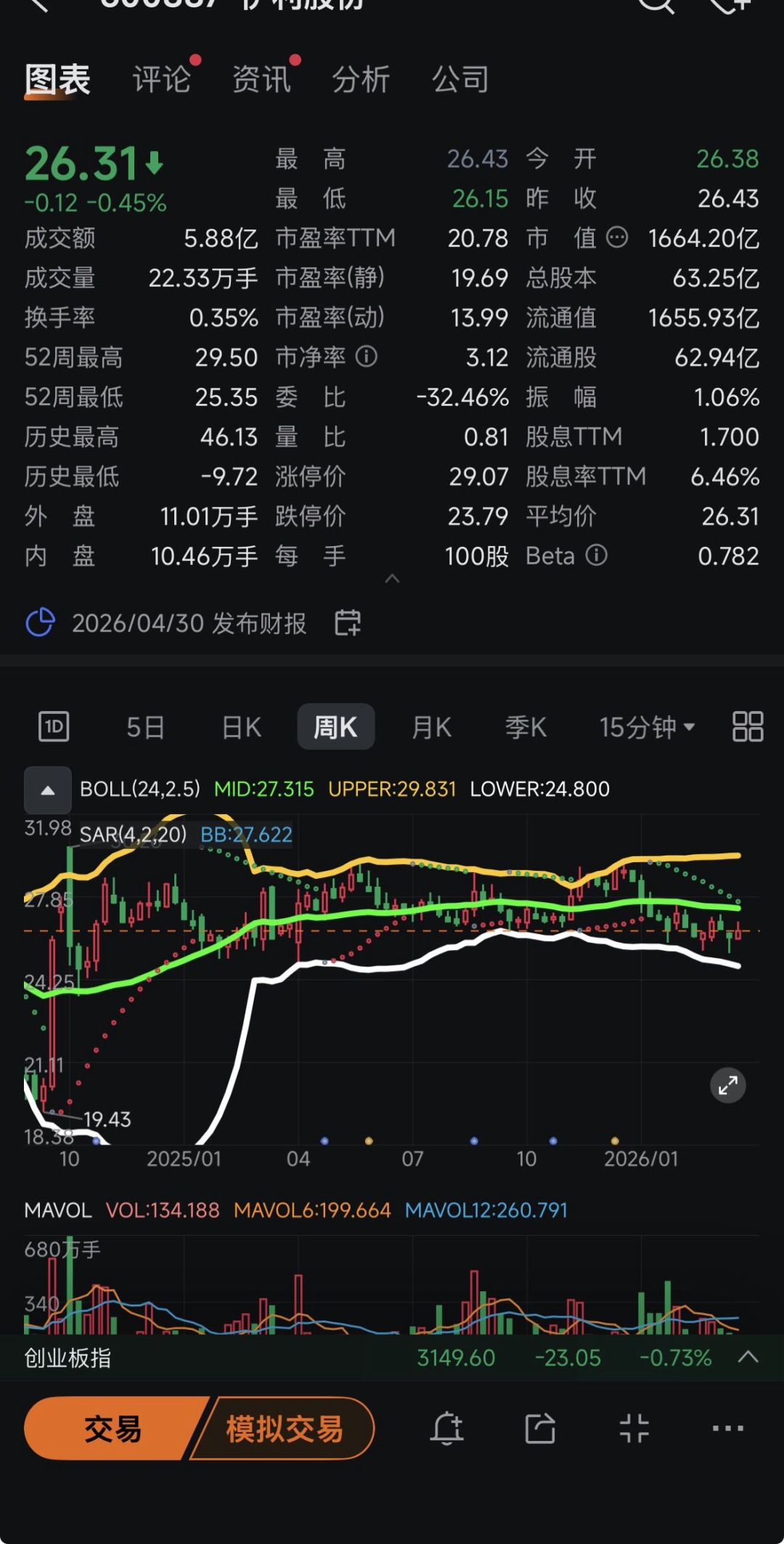
Task: Switch to the 评论 tab
Action: pos(162,79)
